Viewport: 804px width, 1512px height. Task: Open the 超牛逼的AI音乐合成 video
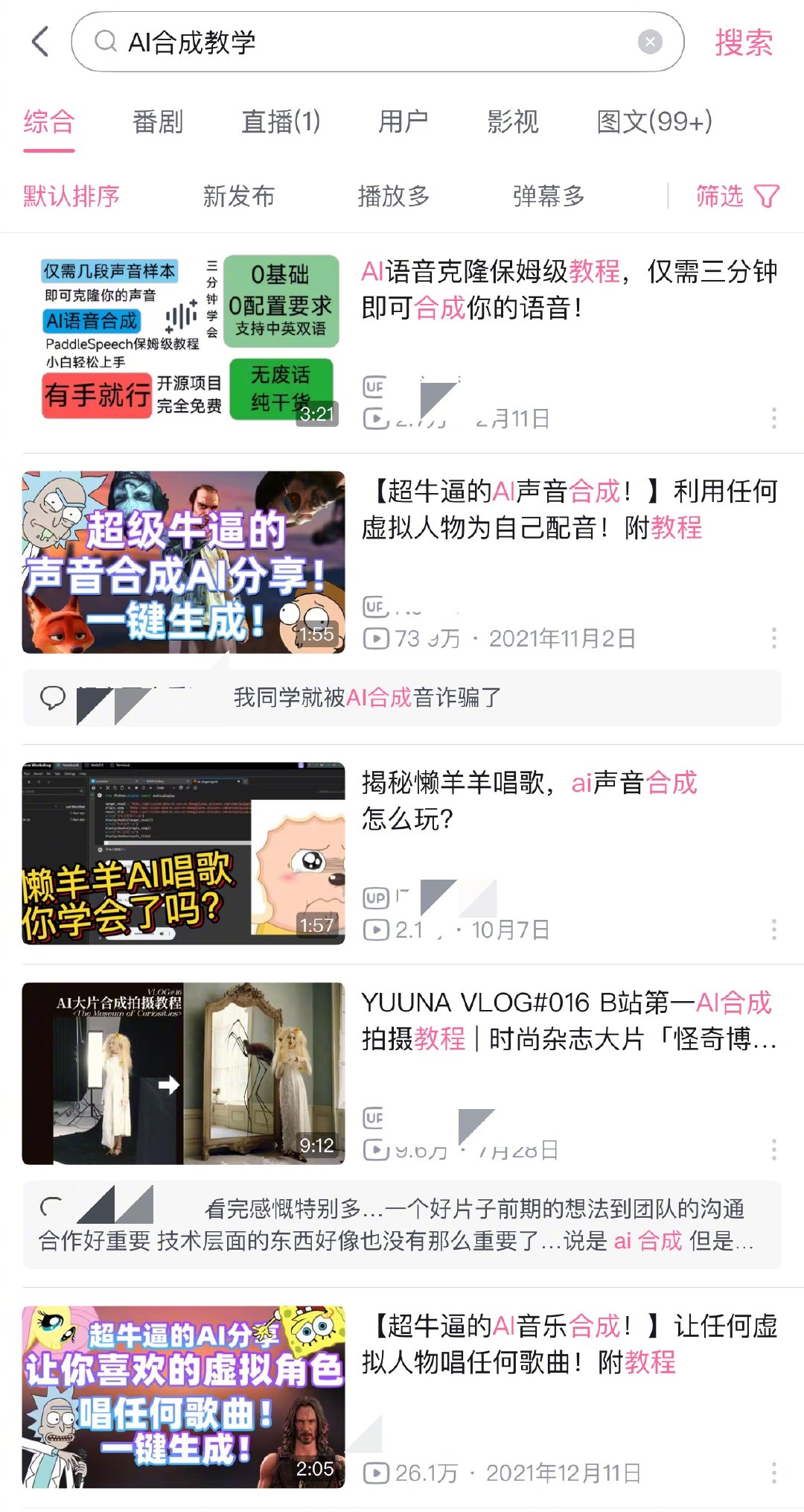[569, 1344]
